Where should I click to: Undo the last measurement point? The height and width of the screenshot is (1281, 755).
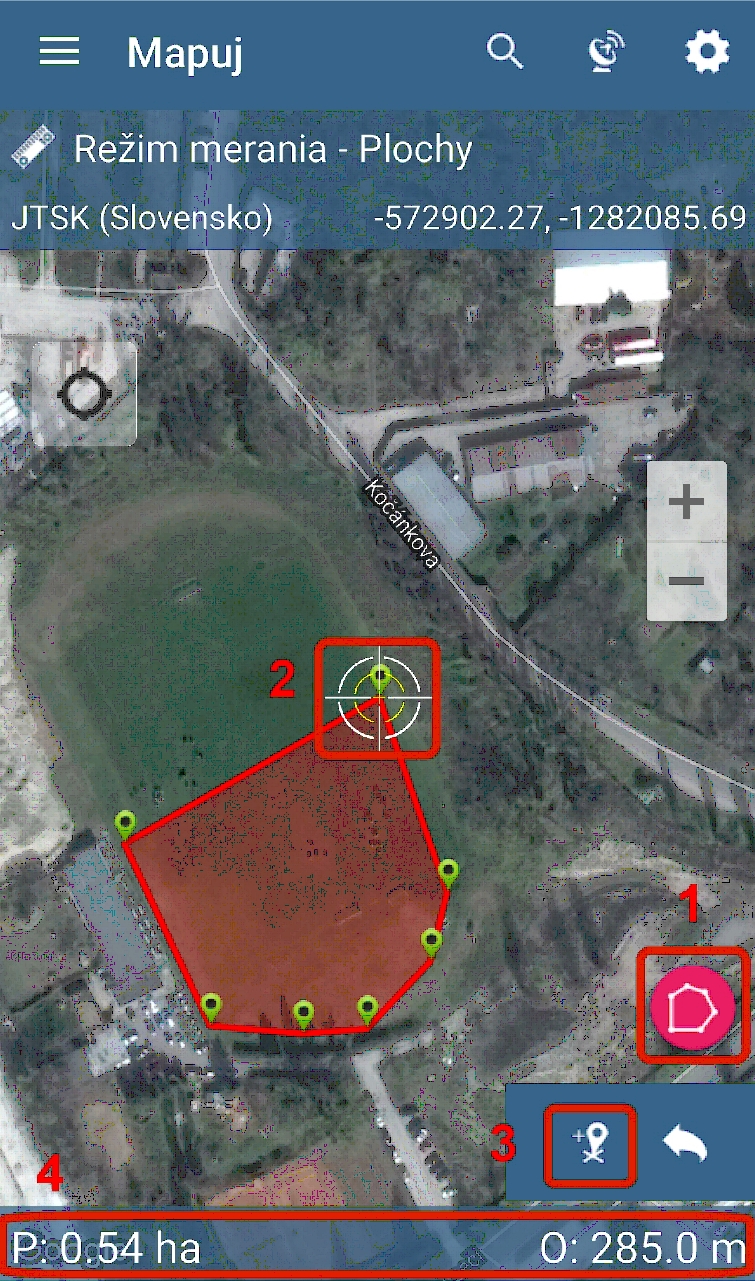point(686,1143)
